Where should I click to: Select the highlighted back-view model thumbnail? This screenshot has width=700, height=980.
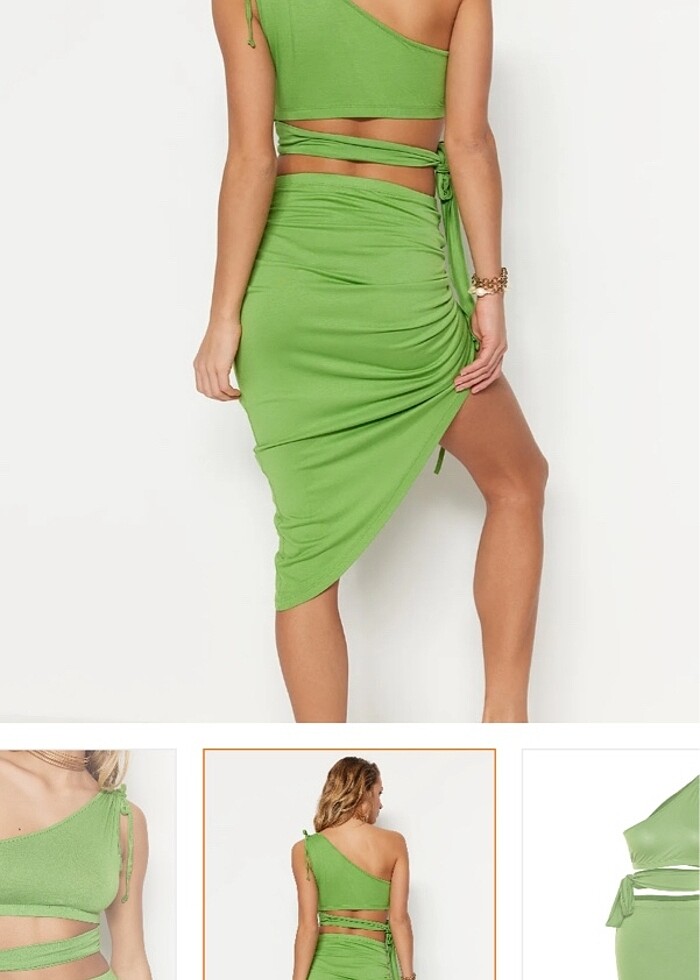pyautogui.click(x=349, y=864)
